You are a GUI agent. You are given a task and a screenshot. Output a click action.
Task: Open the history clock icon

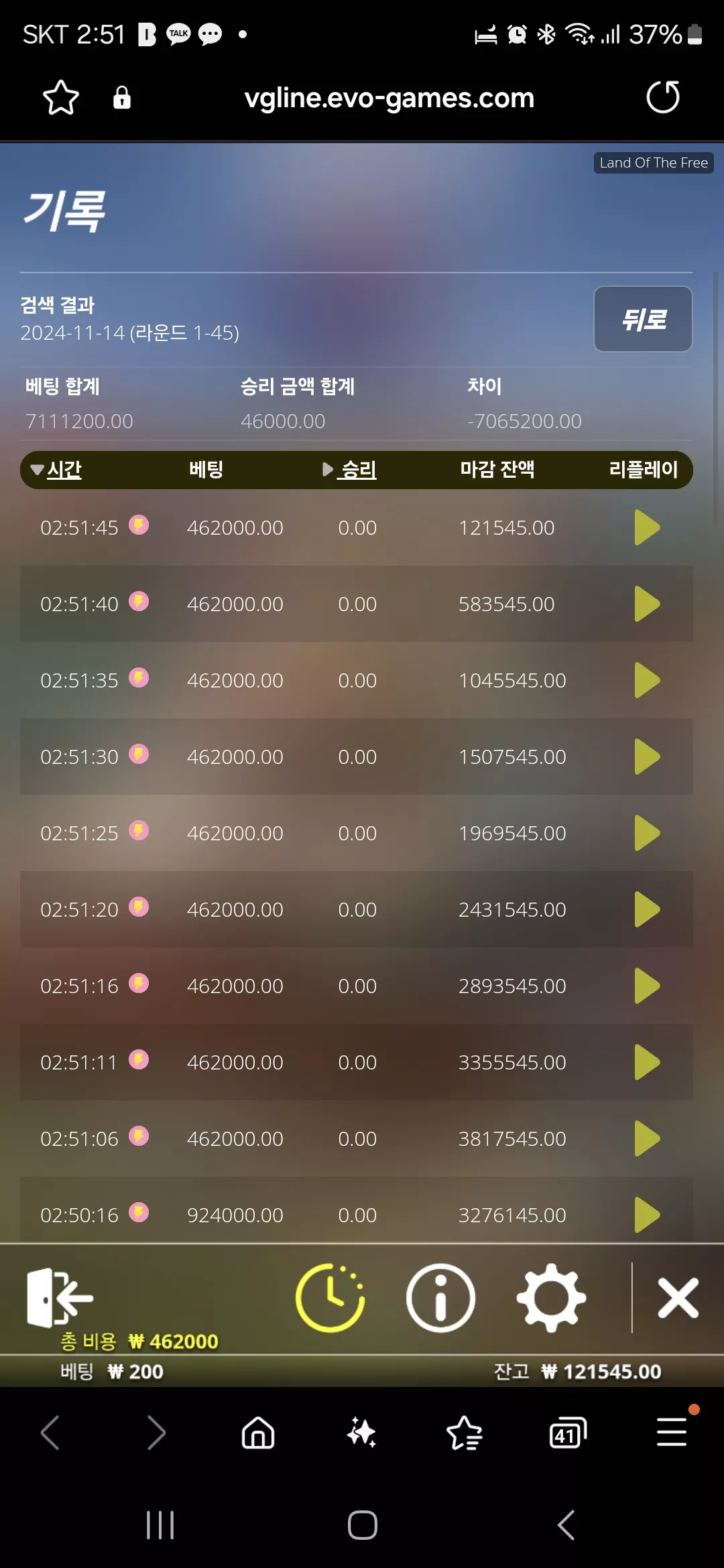[330, 1298]
